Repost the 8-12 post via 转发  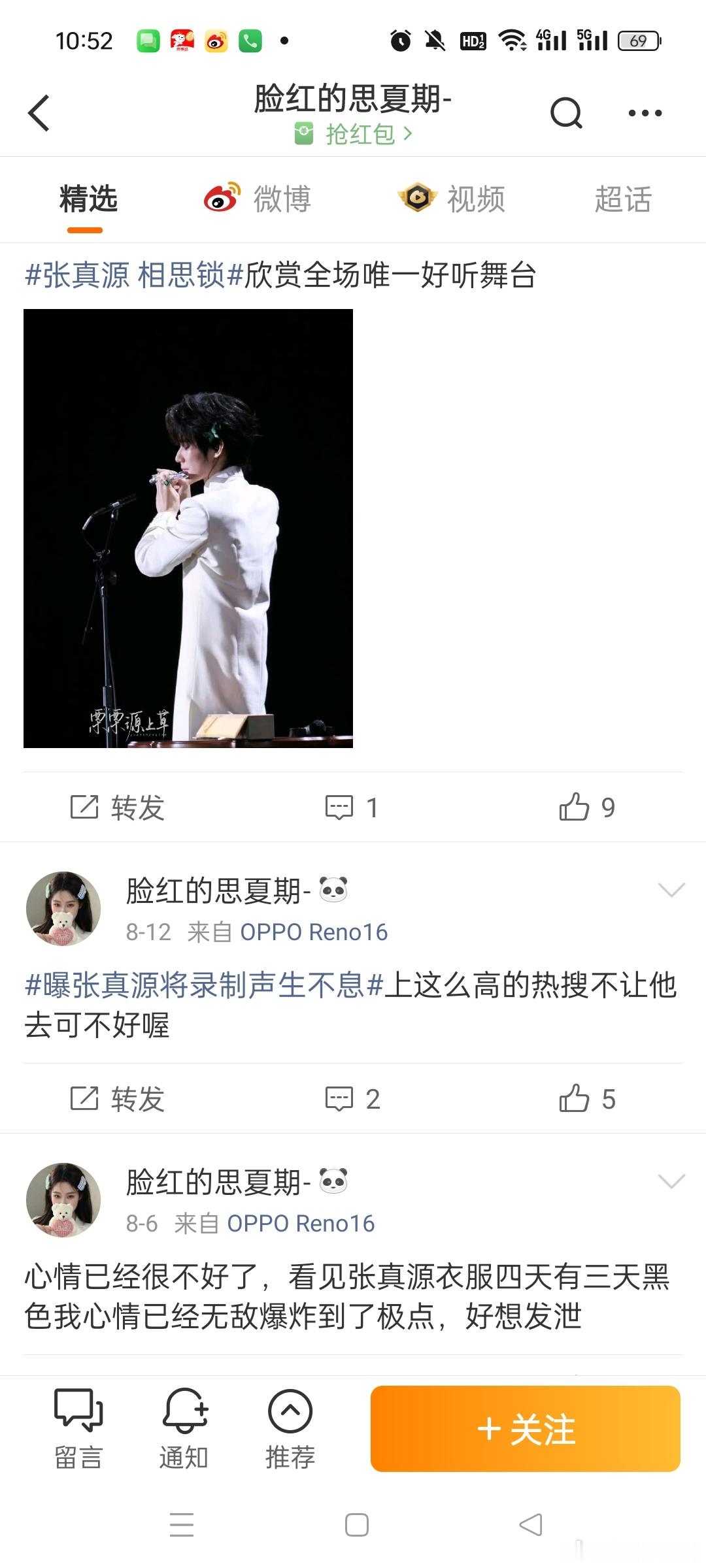(117, 1099)
